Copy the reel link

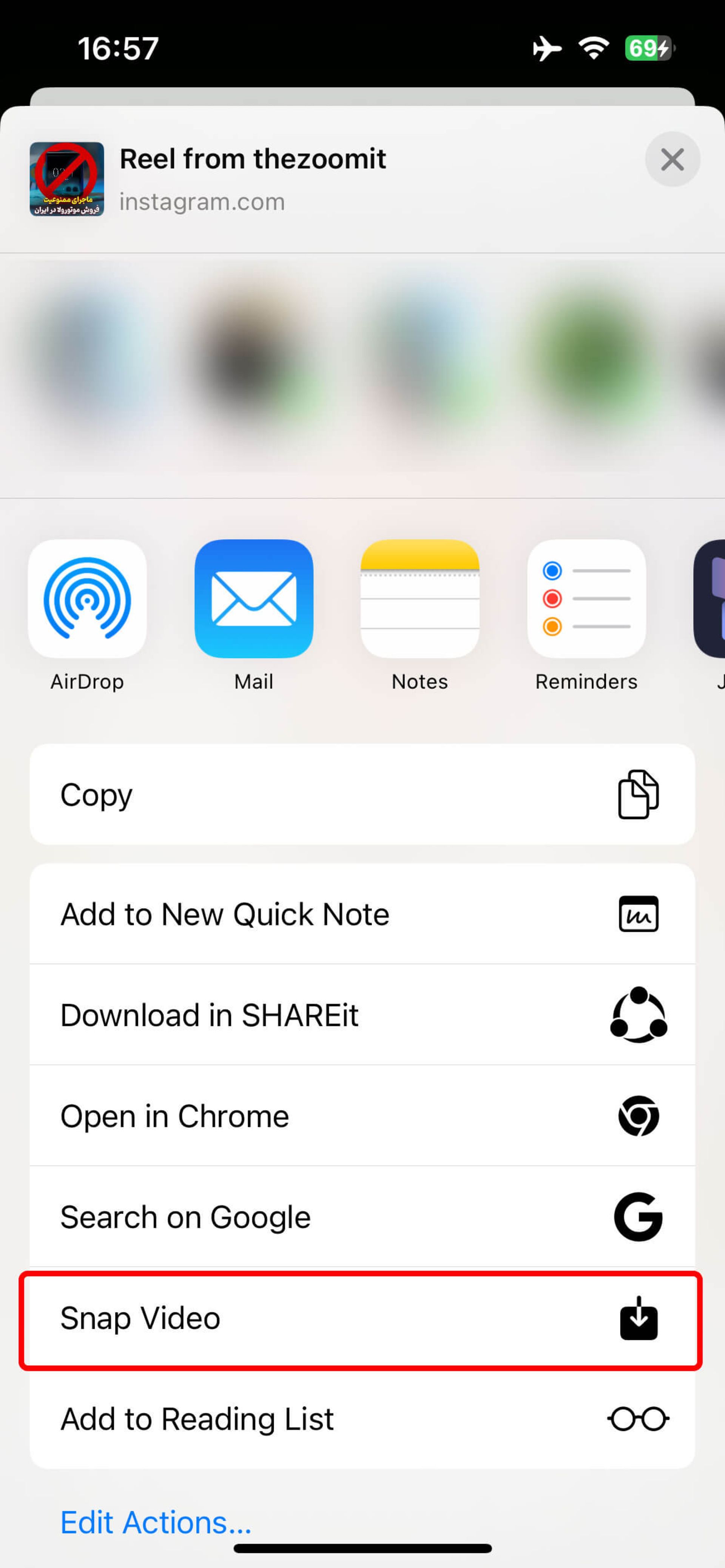tap(362, 794)
